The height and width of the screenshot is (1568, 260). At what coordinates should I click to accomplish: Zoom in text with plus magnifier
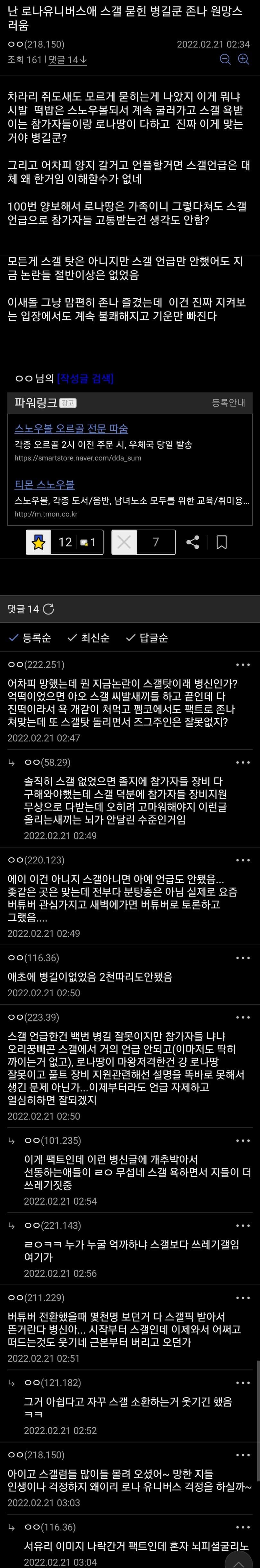tap(244, 59)
